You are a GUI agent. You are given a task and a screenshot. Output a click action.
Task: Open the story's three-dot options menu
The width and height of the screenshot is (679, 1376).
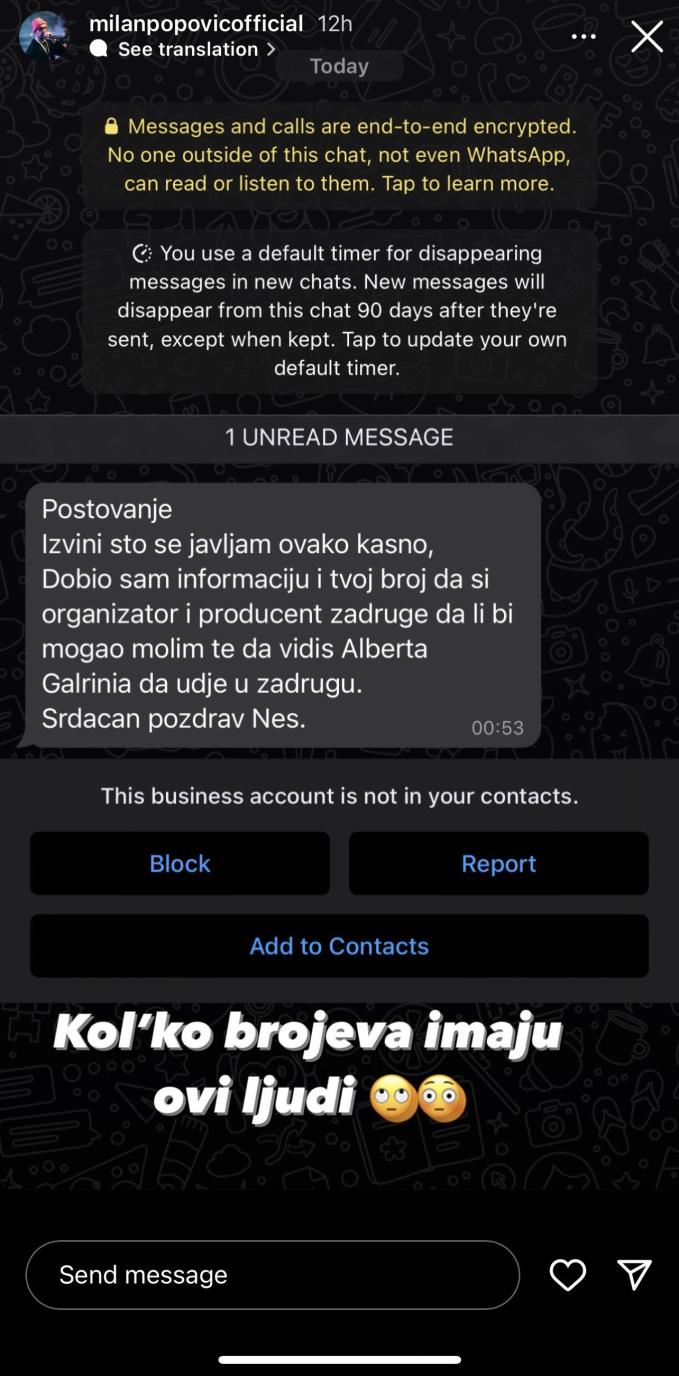tap(583, 37)
